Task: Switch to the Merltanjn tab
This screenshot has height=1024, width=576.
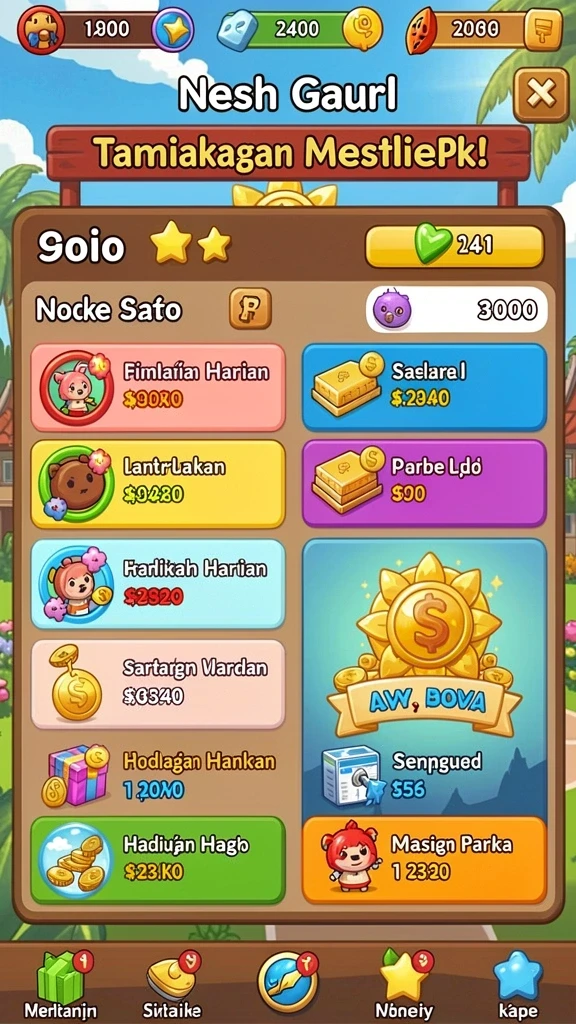Action: pos(60,985)
